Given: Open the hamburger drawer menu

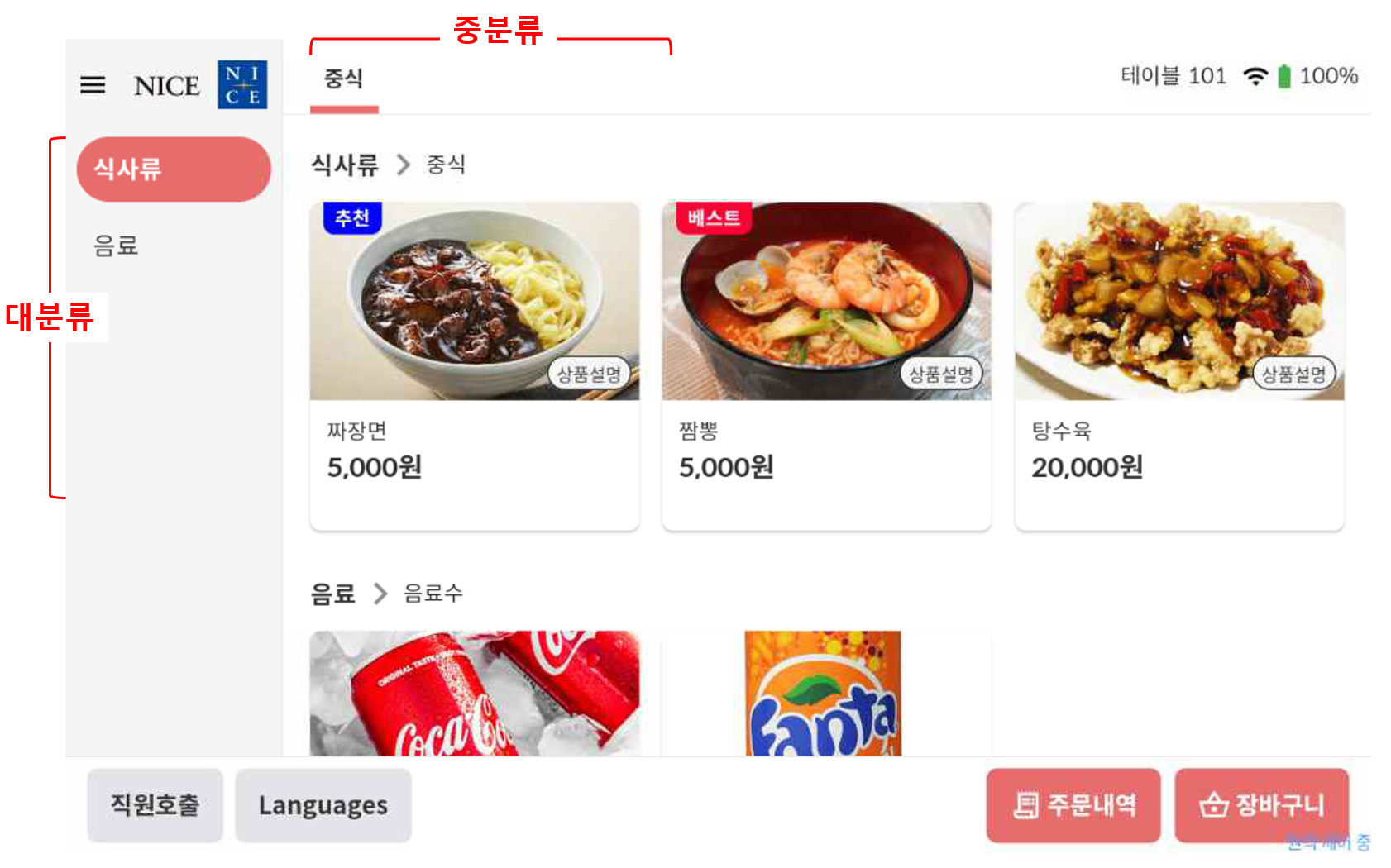Looking at the screenshot, I should coord(93,84).
